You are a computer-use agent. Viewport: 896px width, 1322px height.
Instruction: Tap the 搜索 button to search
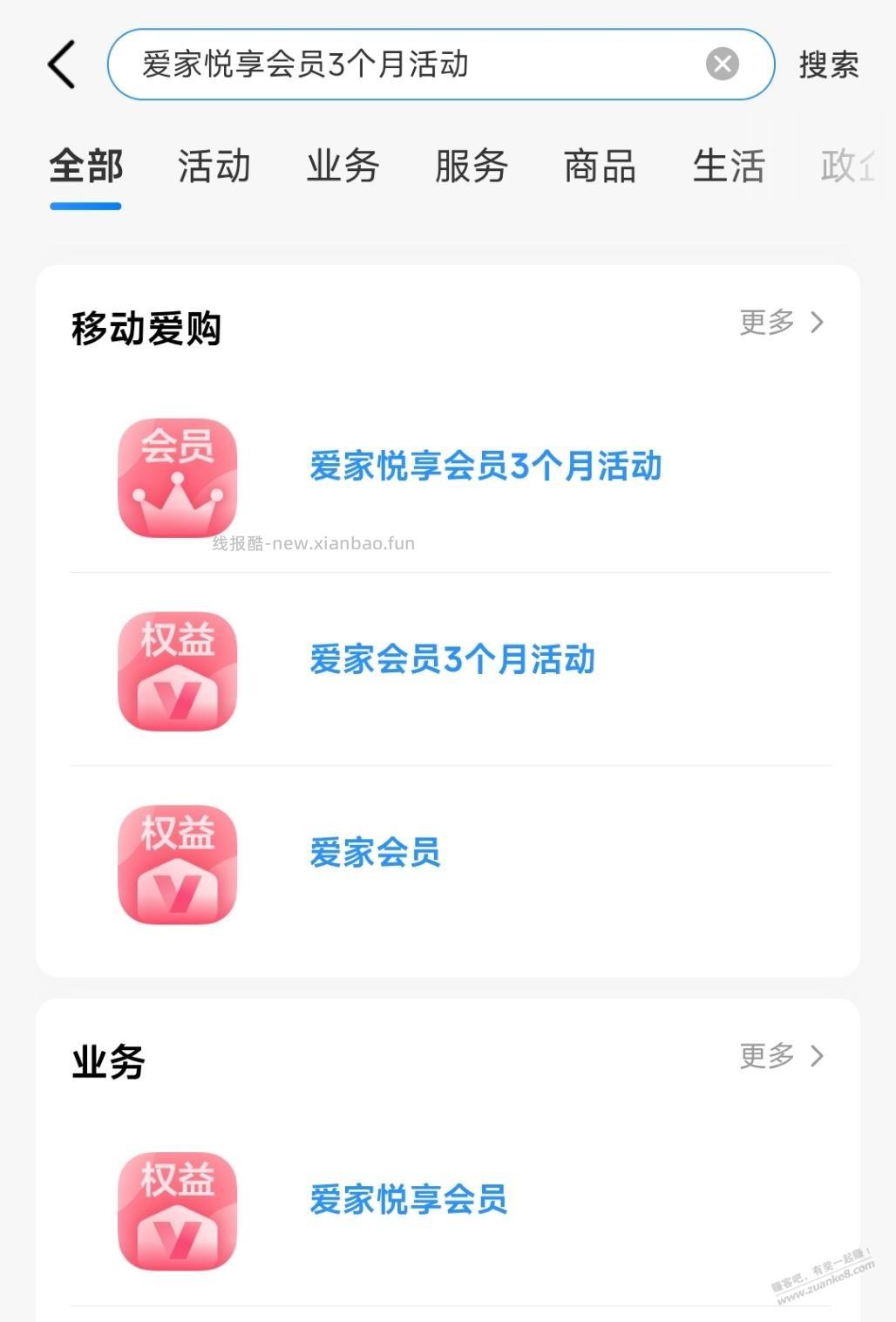click(828, 64)
